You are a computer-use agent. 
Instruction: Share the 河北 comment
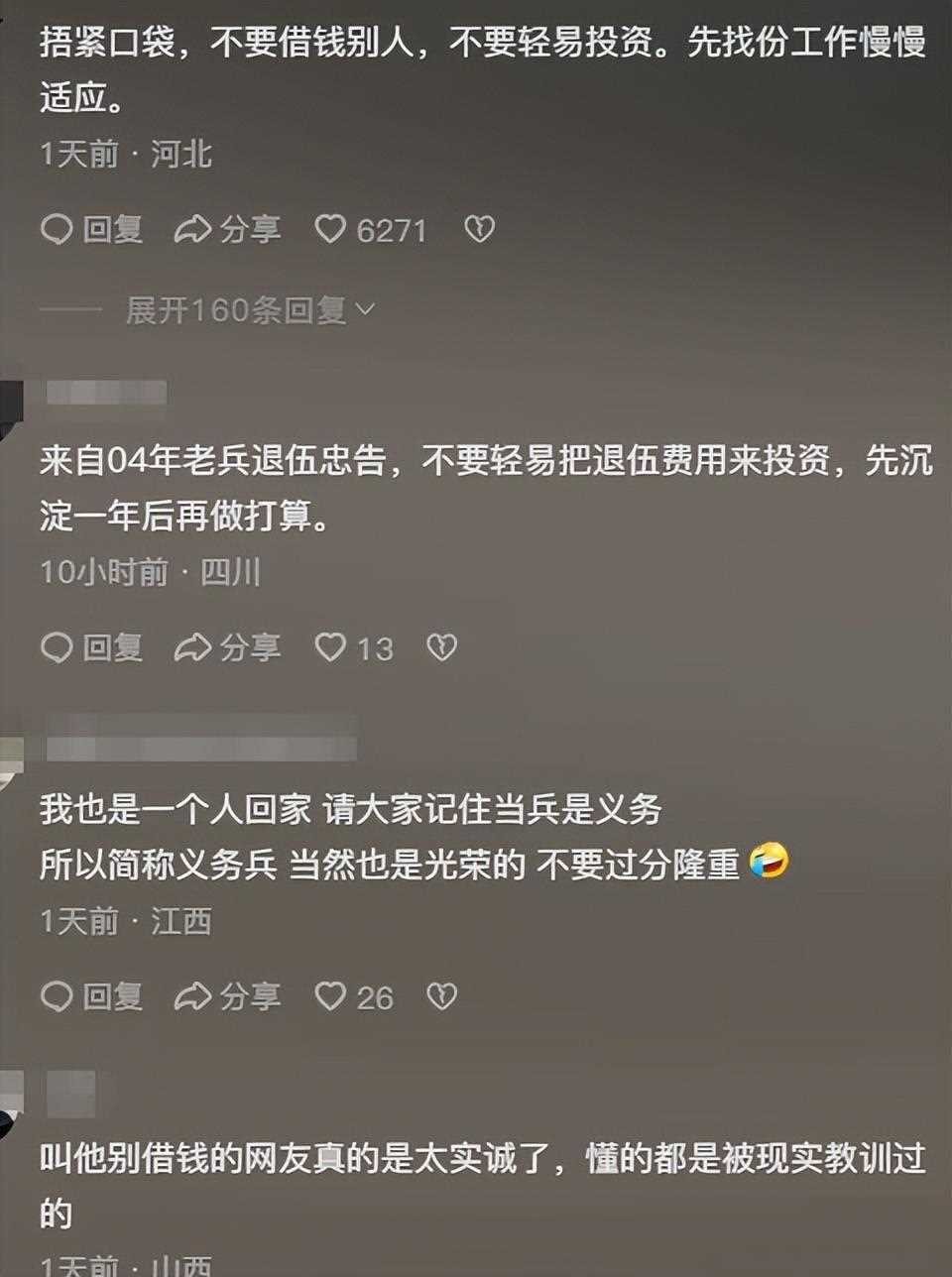click(227, 230)
